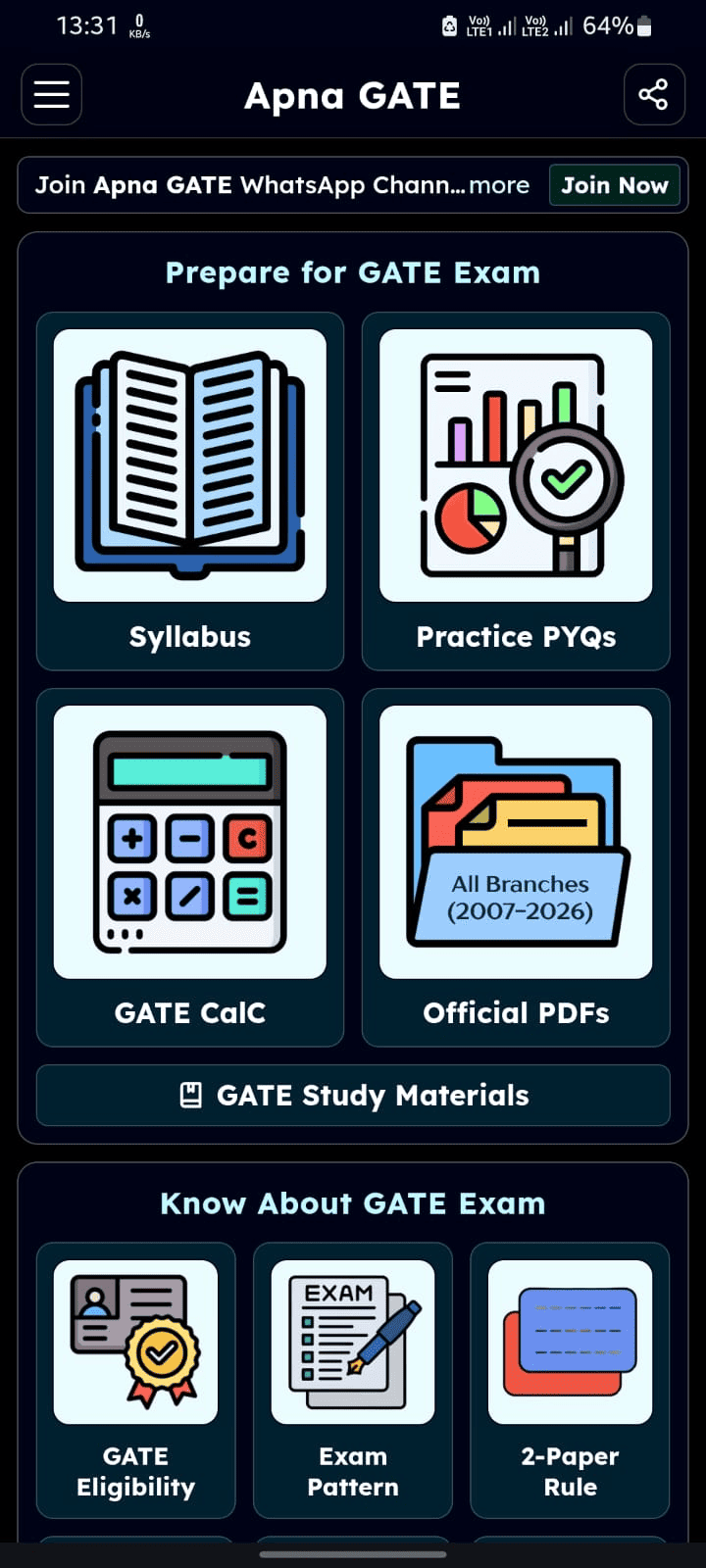Open the Syllabus card
Screen dimensions: 706x1568
(190, 491)
